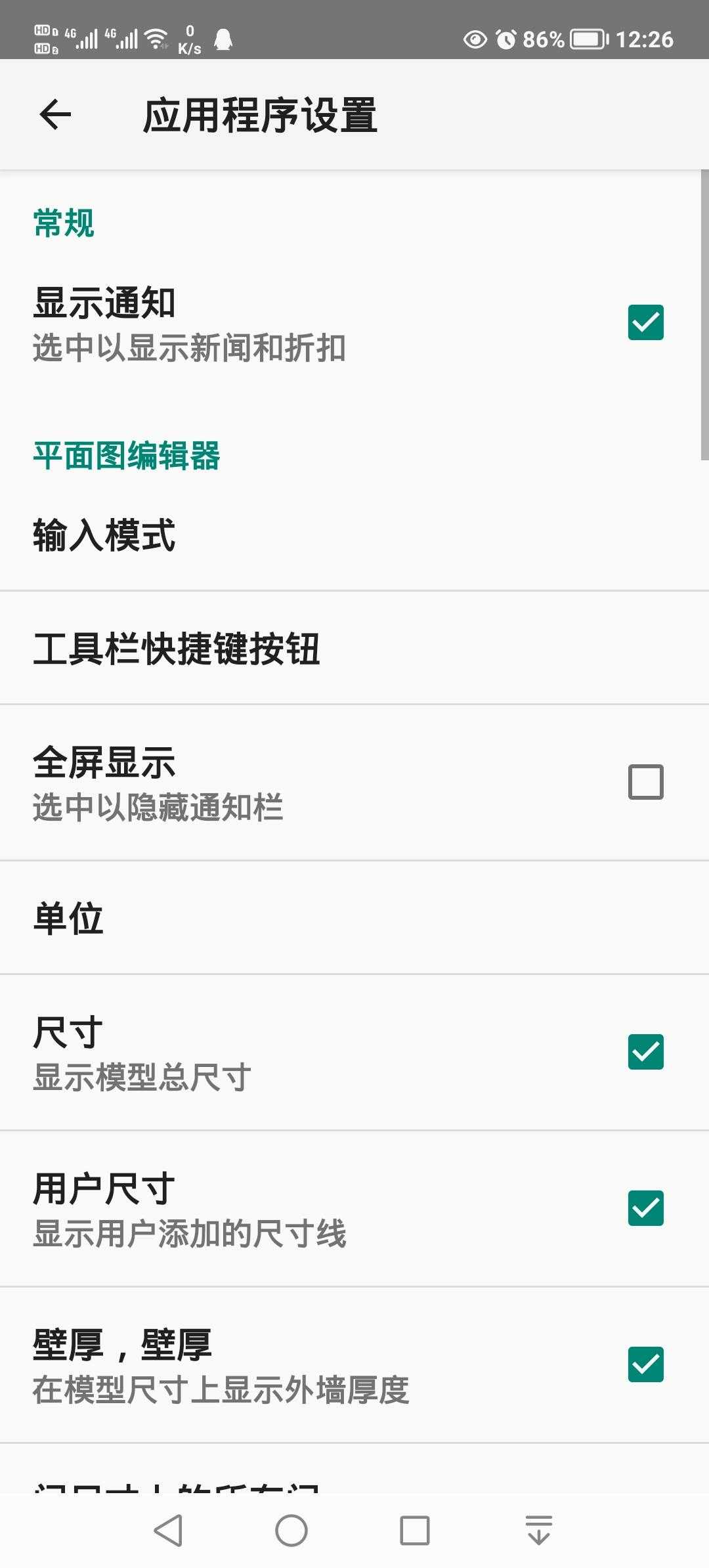This screenshot has width=709, height=1568.
Task: Disable the 壁厚，壁厚 checkbox
Action: coord(645,1364)
